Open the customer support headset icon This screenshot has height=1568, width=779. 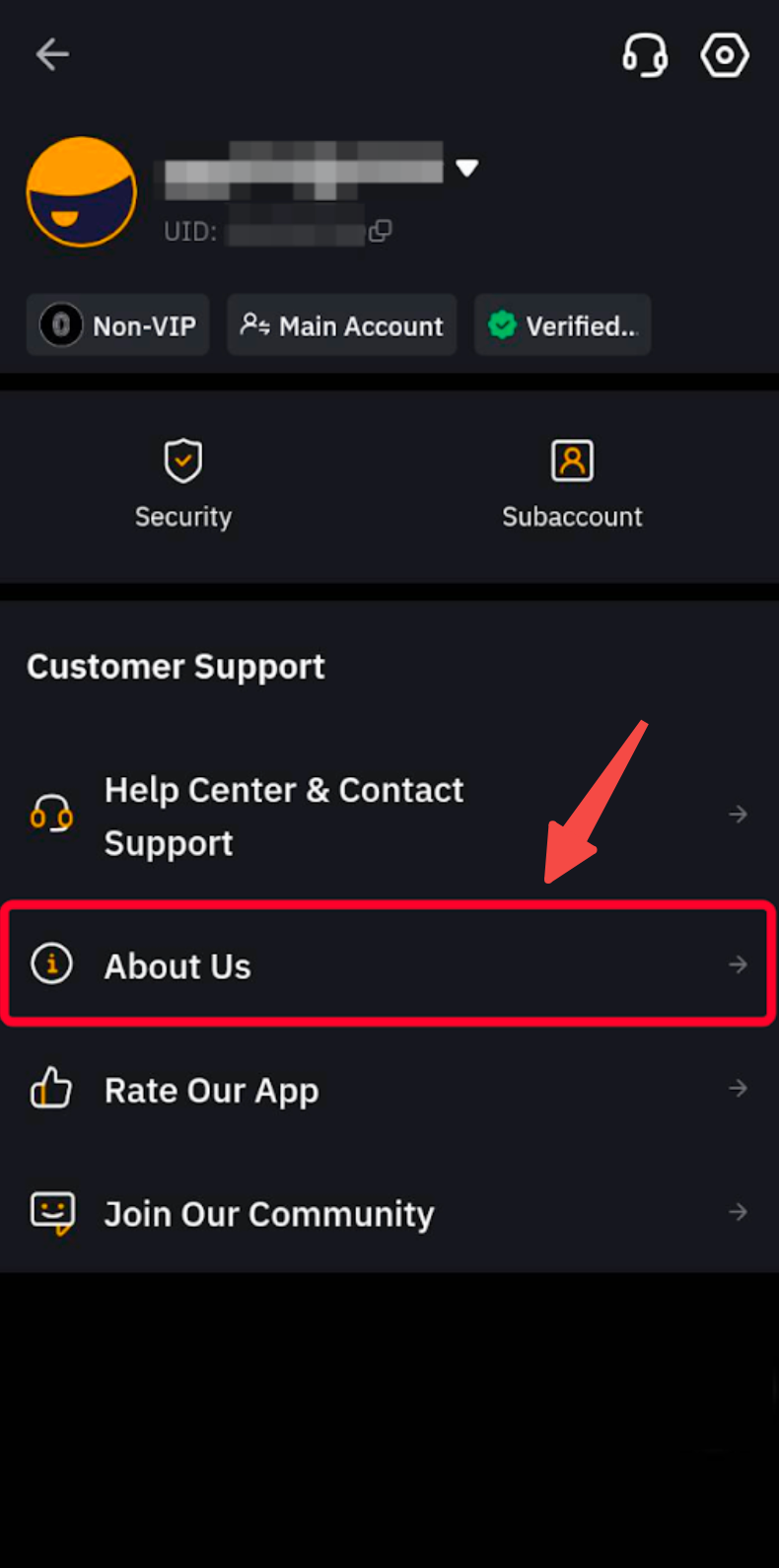point(645,54)
